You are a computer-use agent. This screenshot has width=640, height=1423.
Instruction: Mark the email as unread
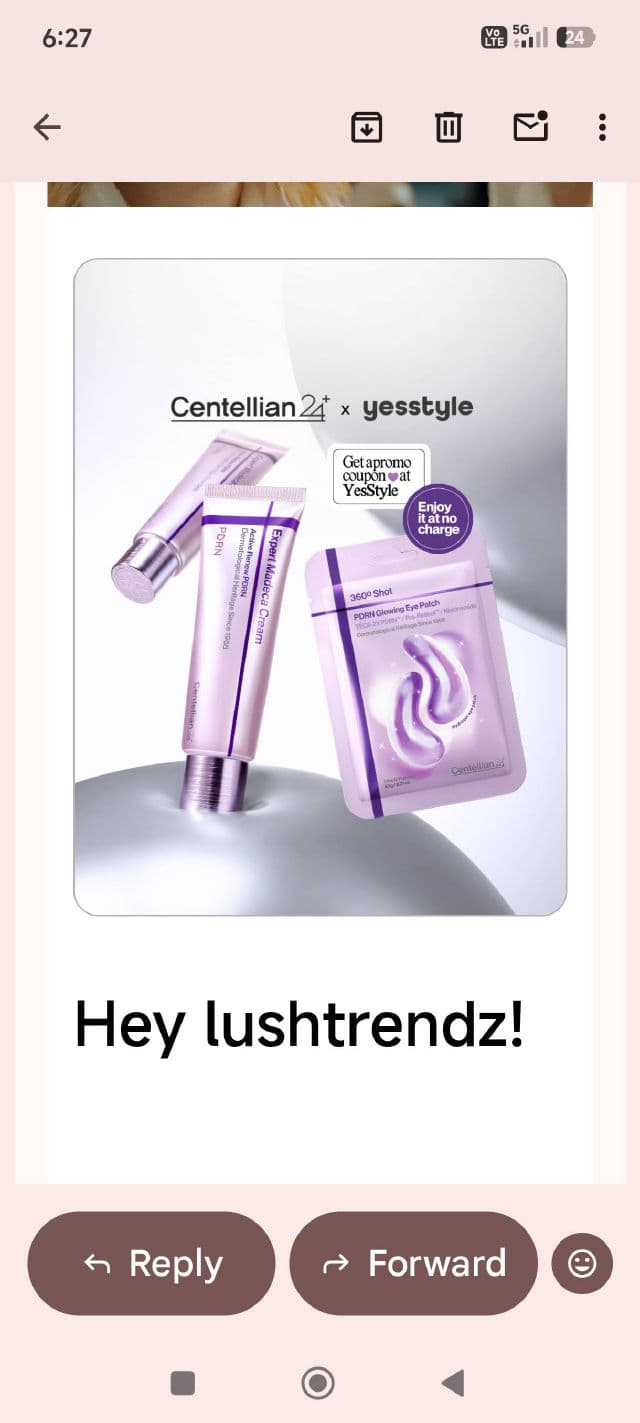point(530,127)
